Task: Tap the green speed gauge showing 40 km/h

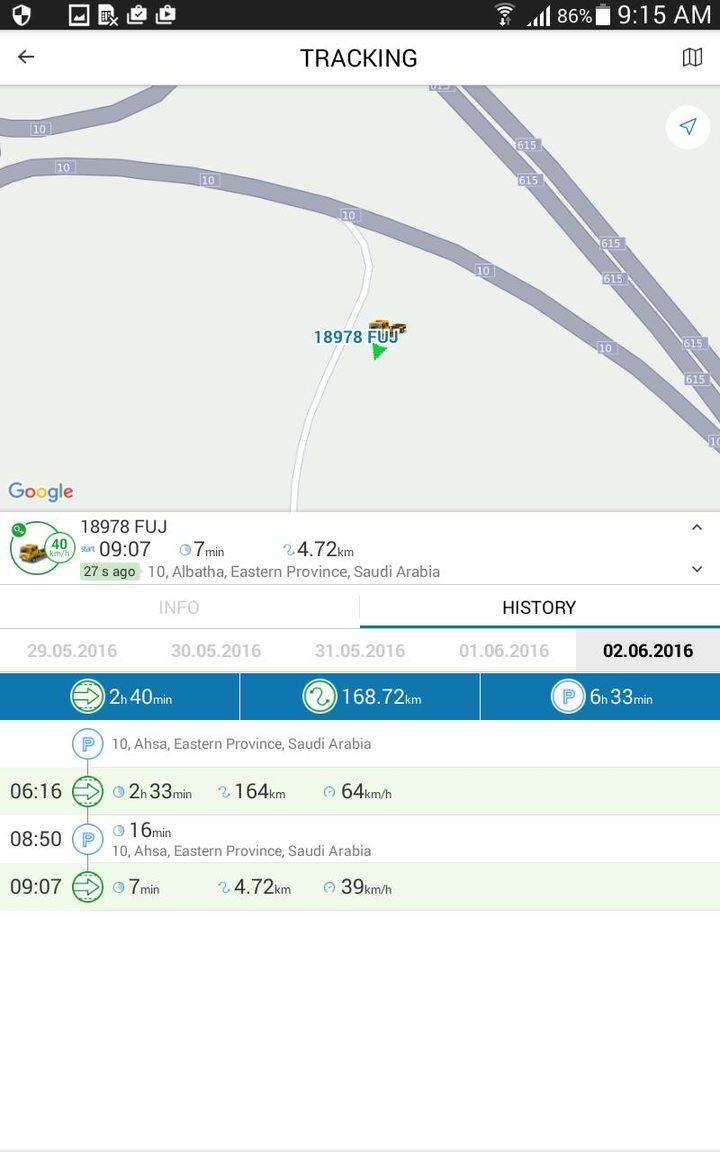Action: pos(58,548)
